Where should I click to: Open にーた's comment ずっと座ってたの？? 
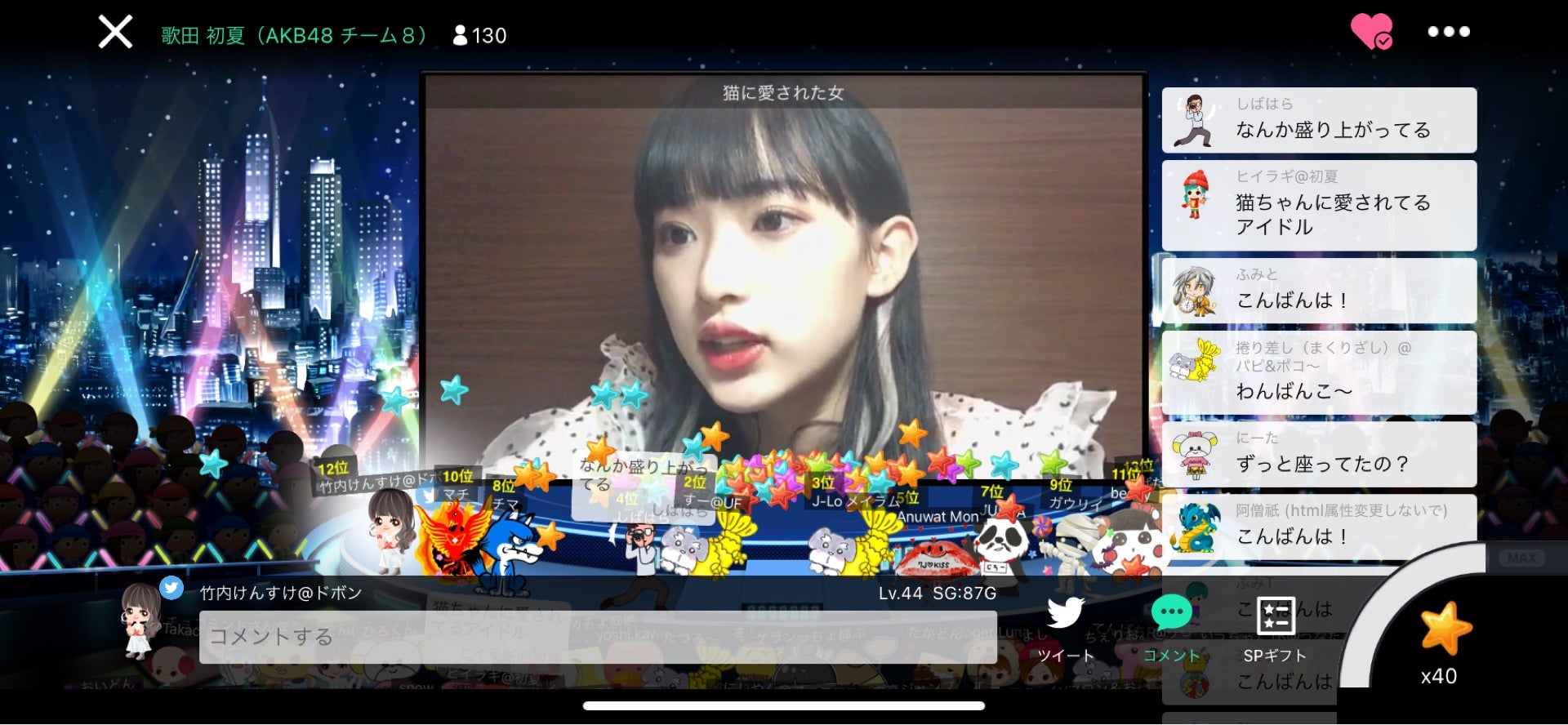[x=1318, y=454]
